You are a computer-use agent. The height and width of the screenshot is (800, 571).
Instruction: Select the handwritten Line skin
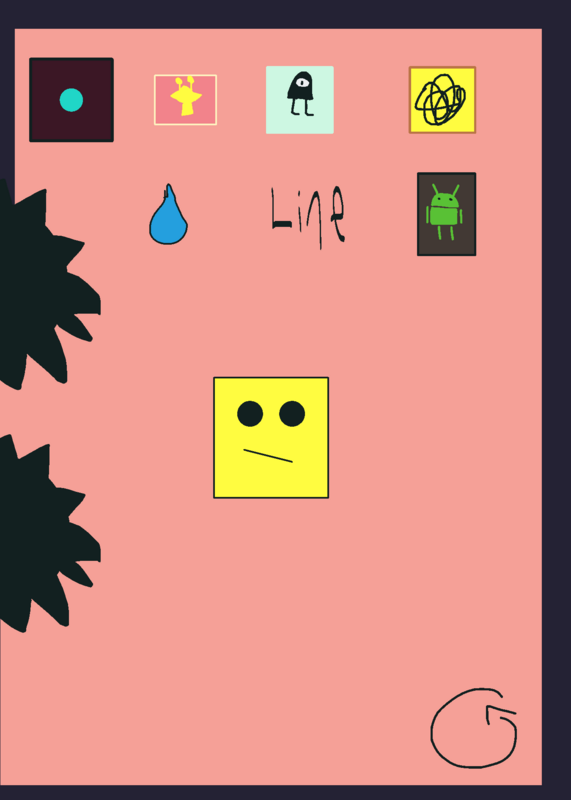click(308, 216)
